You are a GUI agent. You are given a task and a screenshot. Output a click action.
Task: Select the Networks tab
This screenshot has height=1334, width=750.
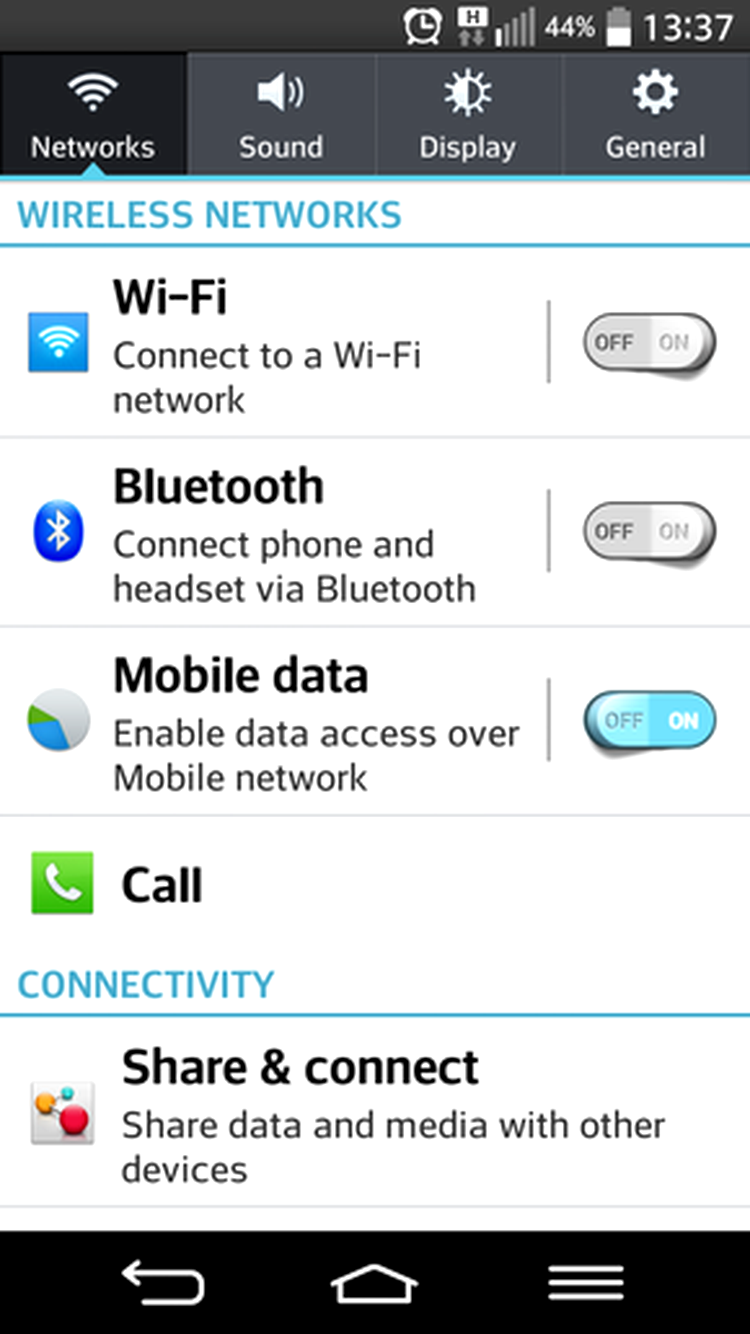[x=93, y=115]
